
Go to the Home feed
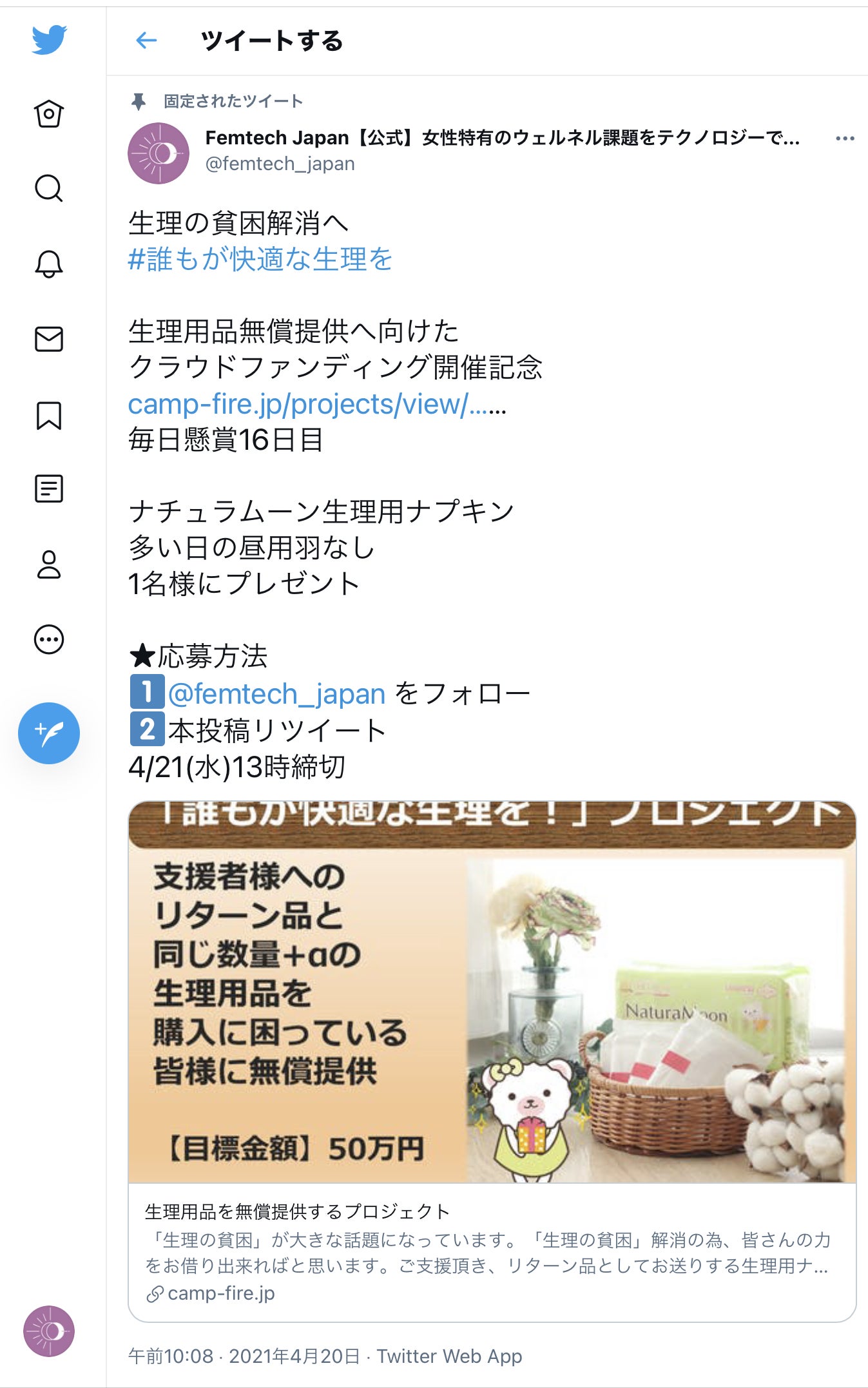[49, 114]
